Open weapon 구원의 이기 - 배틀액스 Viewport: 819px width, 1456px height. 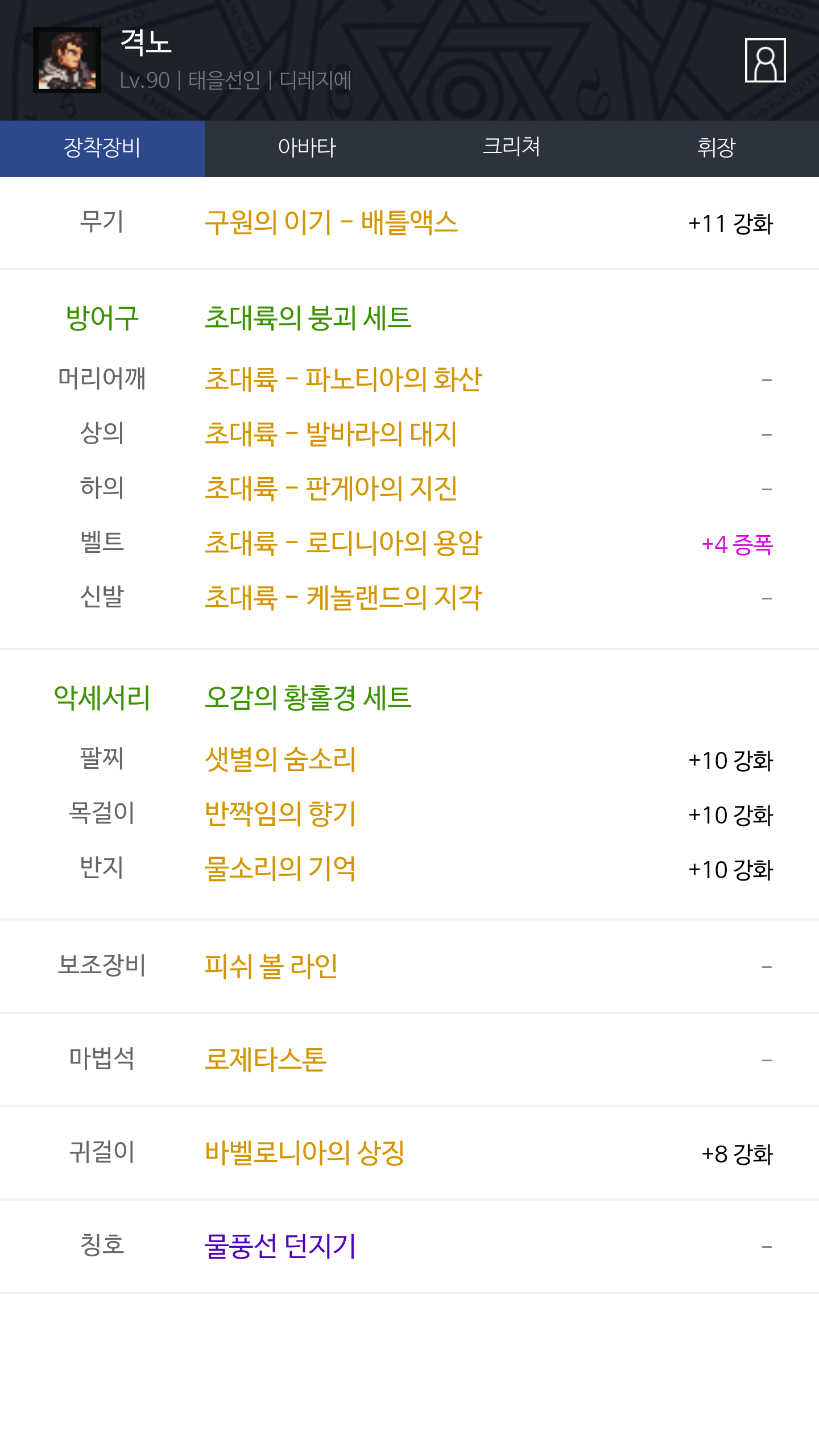pyautogui.click(x=331, y=222)
